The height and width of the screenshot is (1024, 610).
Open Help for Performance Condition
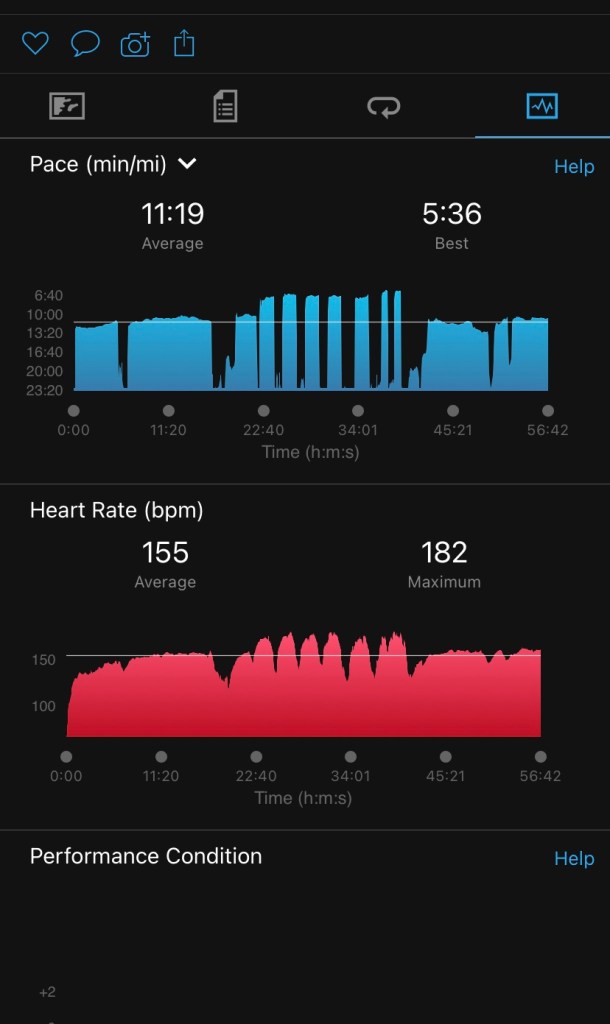coord(574,859)
